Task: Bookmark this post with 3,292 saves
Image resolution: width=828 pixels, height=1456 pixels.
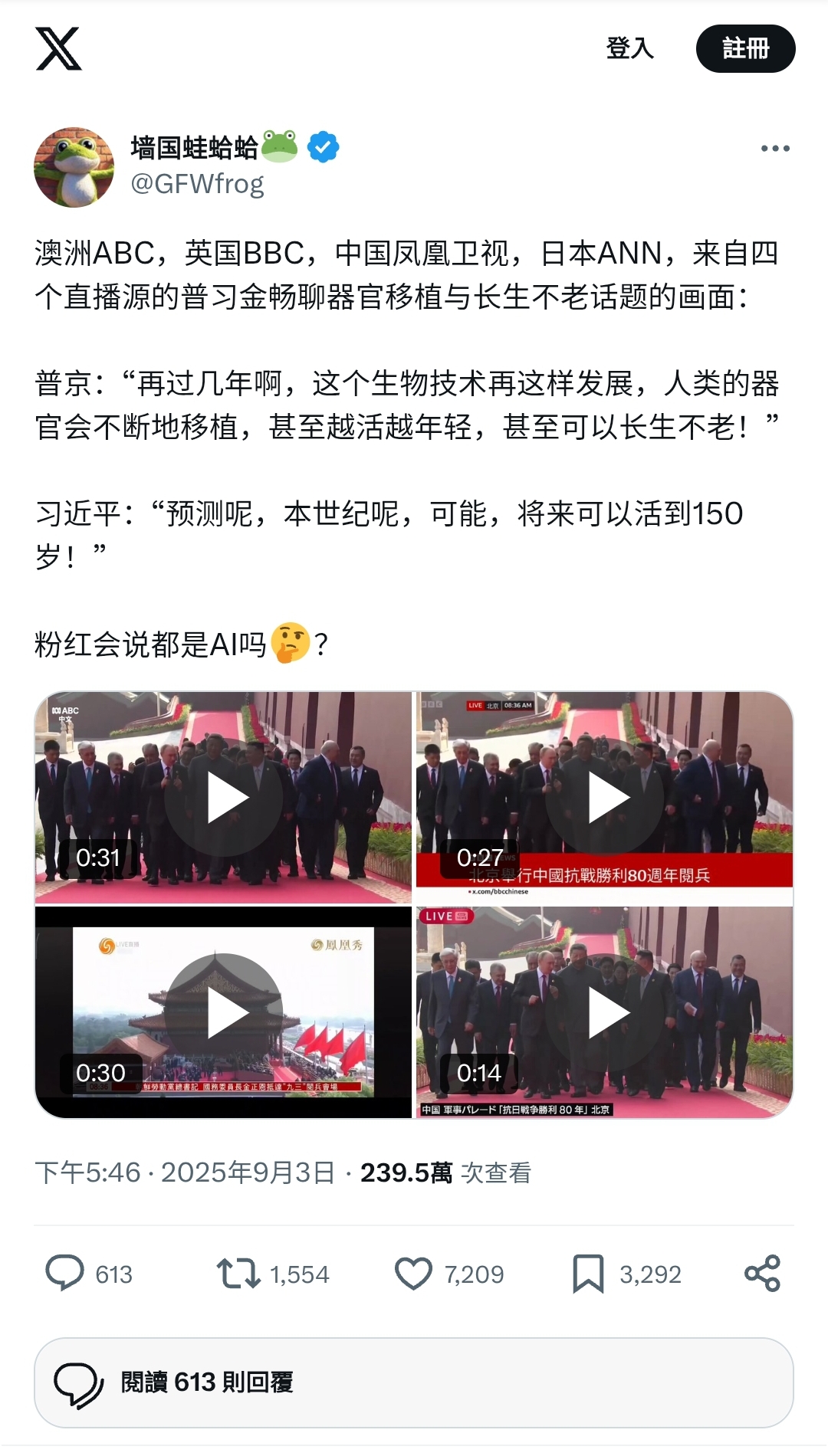Action: tap(588, 1274)
